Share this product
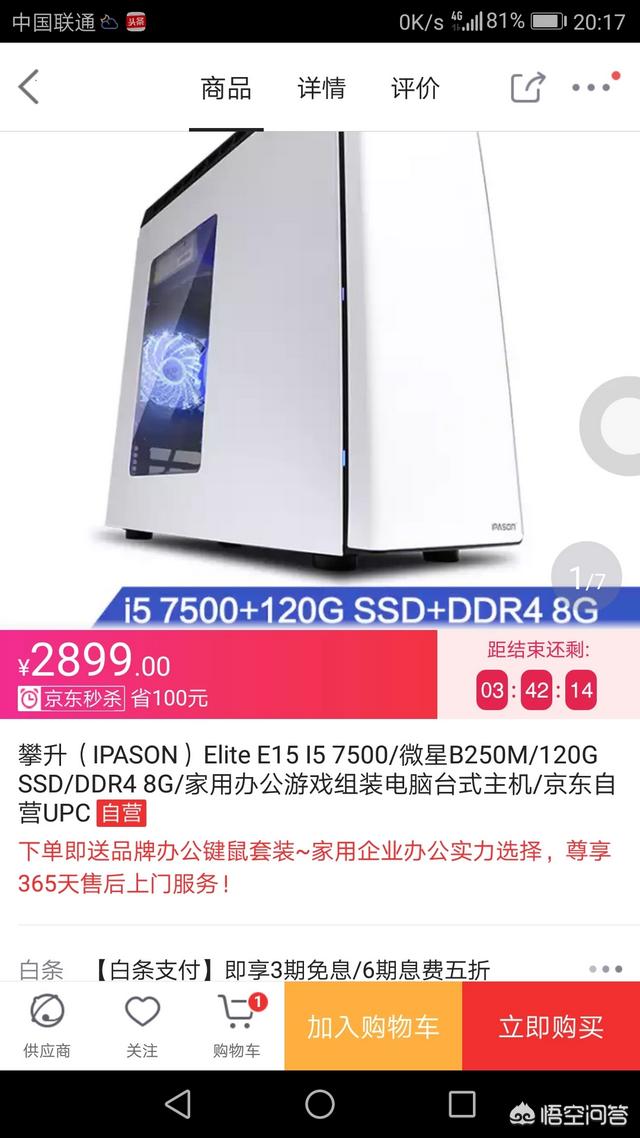 point(528,87)
